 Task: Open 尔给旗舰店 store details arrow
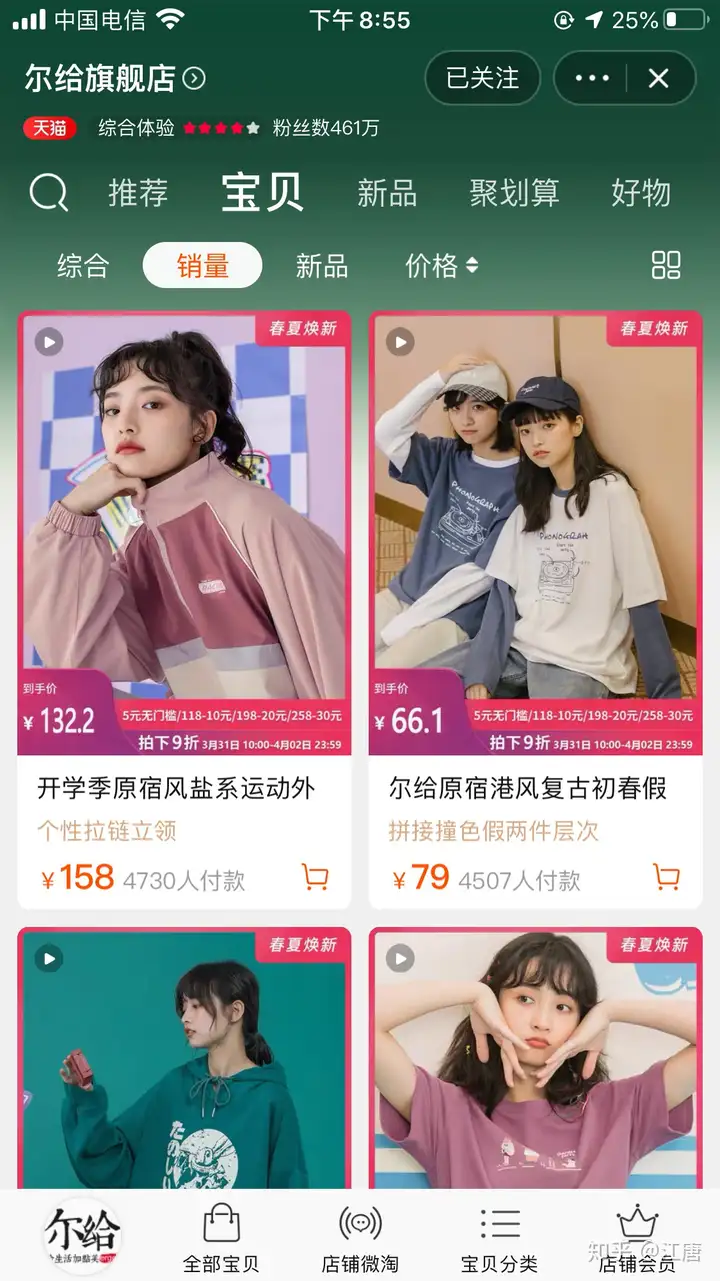coord(195,78)
